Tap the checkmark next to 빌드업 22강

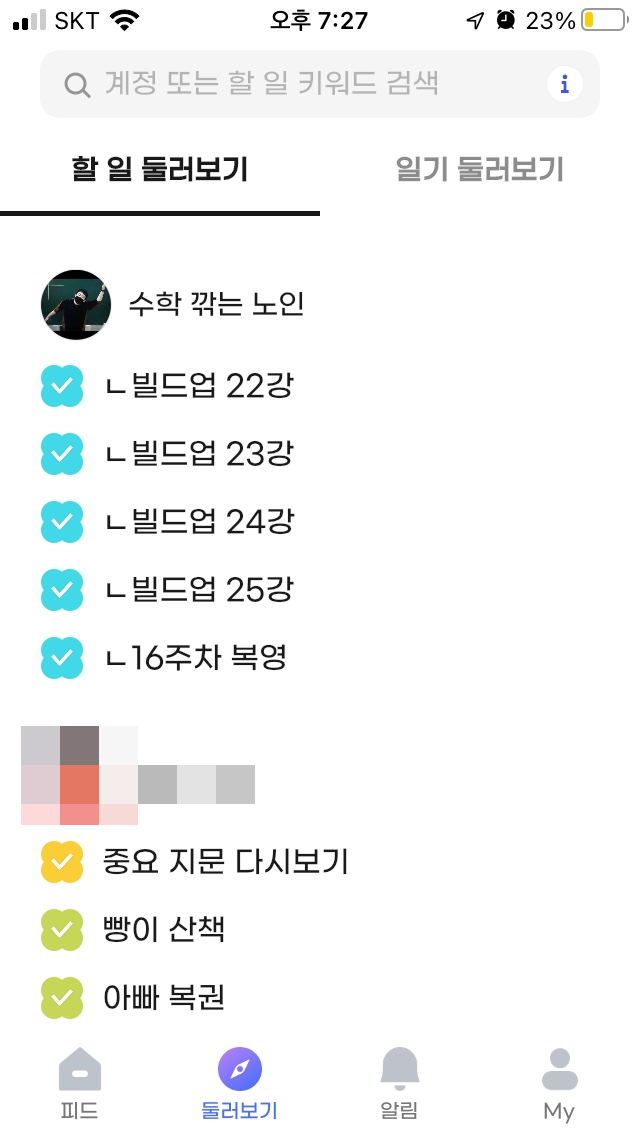tap(62, 386)
